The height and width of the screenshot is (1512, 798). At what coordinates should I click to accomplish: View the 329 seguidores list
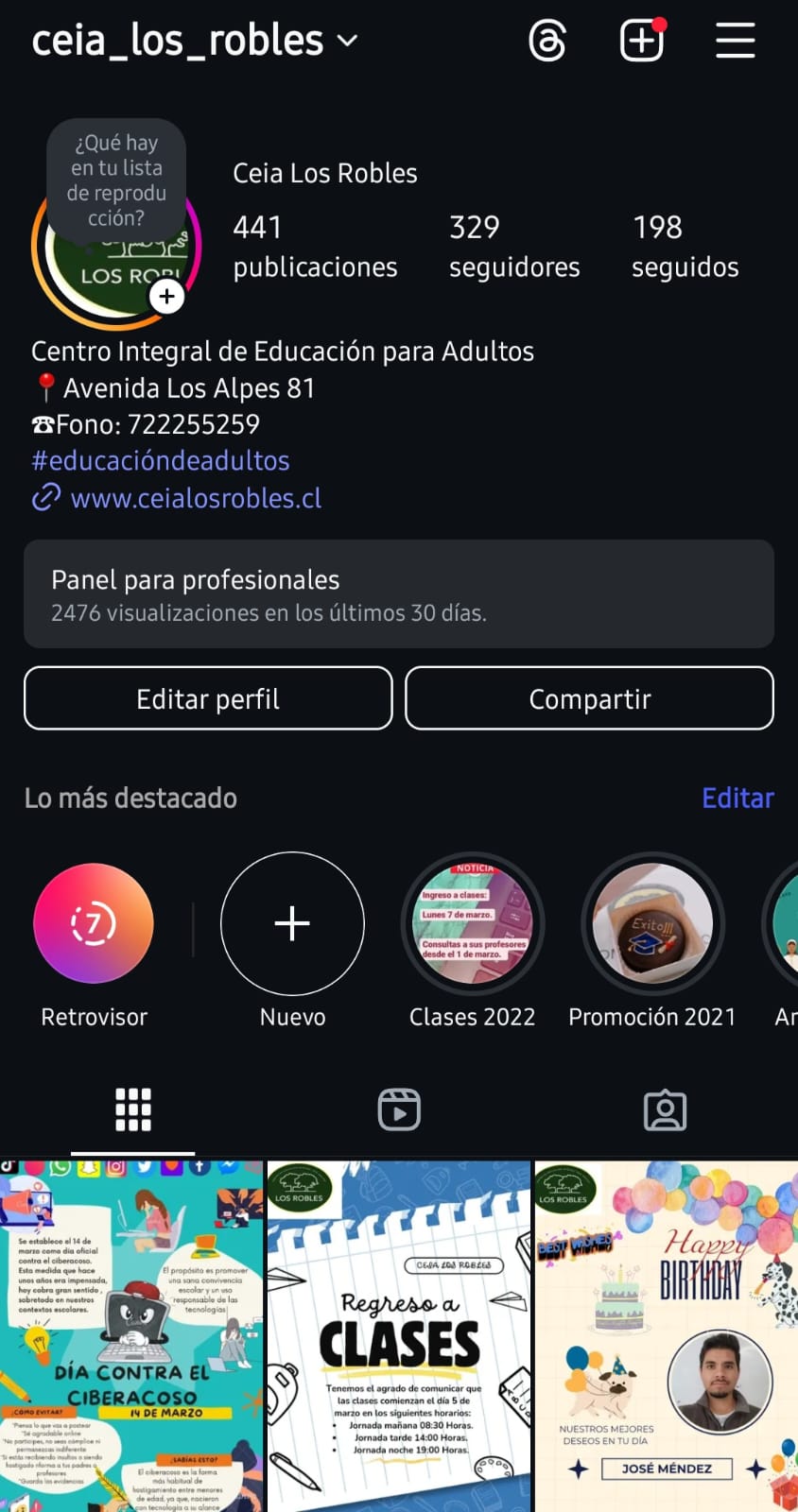[x=513, y=247]
